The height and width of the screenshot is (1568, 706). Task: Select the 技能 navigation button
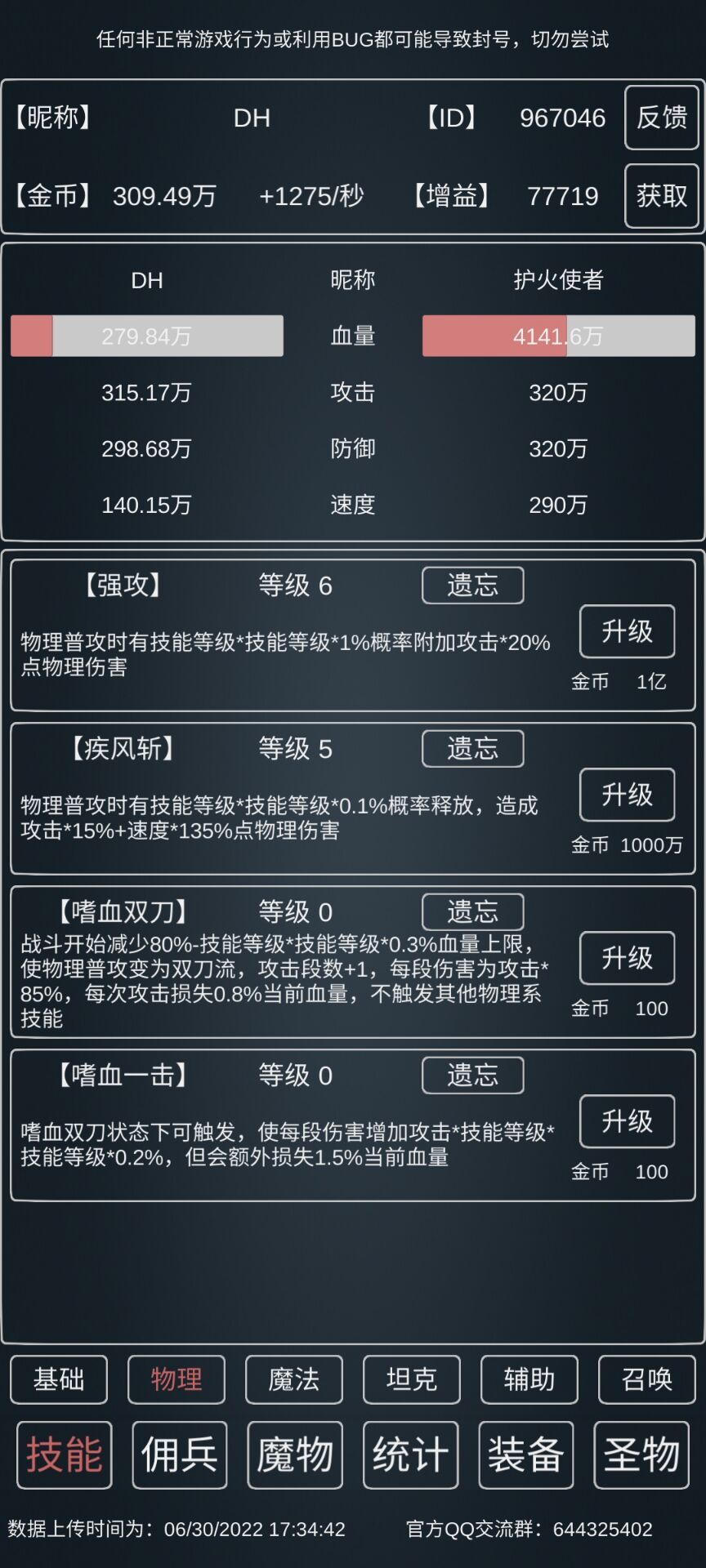62,1454
